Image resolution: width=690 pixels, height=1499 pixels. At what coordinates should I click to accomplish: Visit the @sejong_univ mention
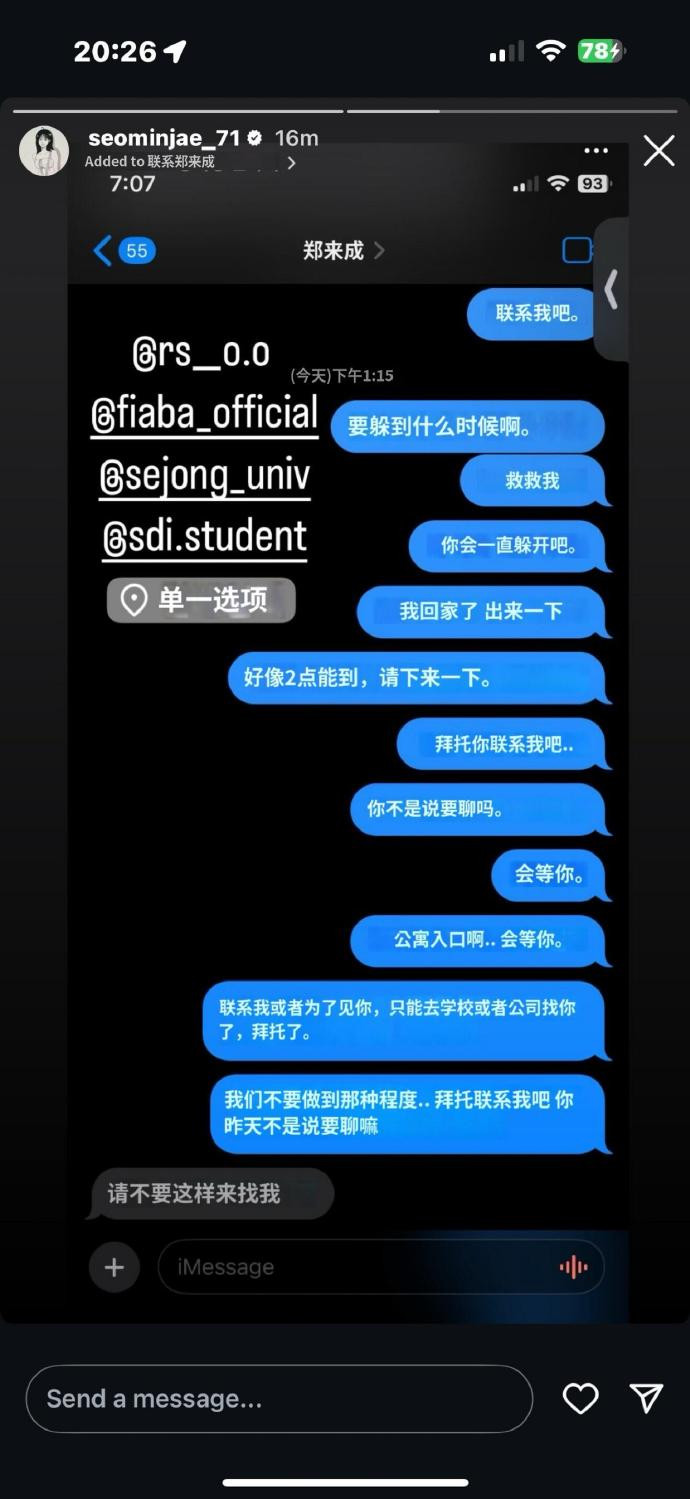point(205,477)
